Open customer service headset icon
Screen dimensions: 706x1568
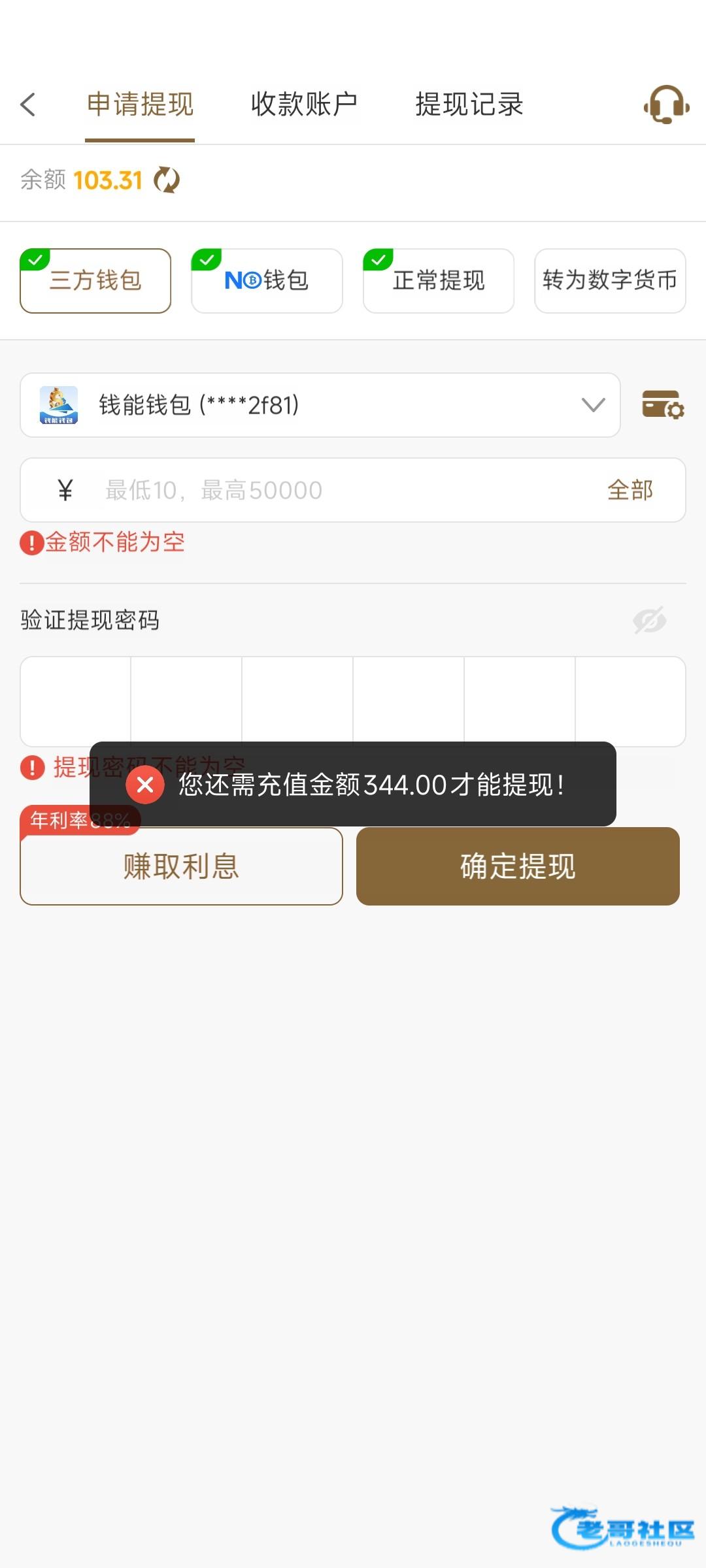tap(666, 105)
